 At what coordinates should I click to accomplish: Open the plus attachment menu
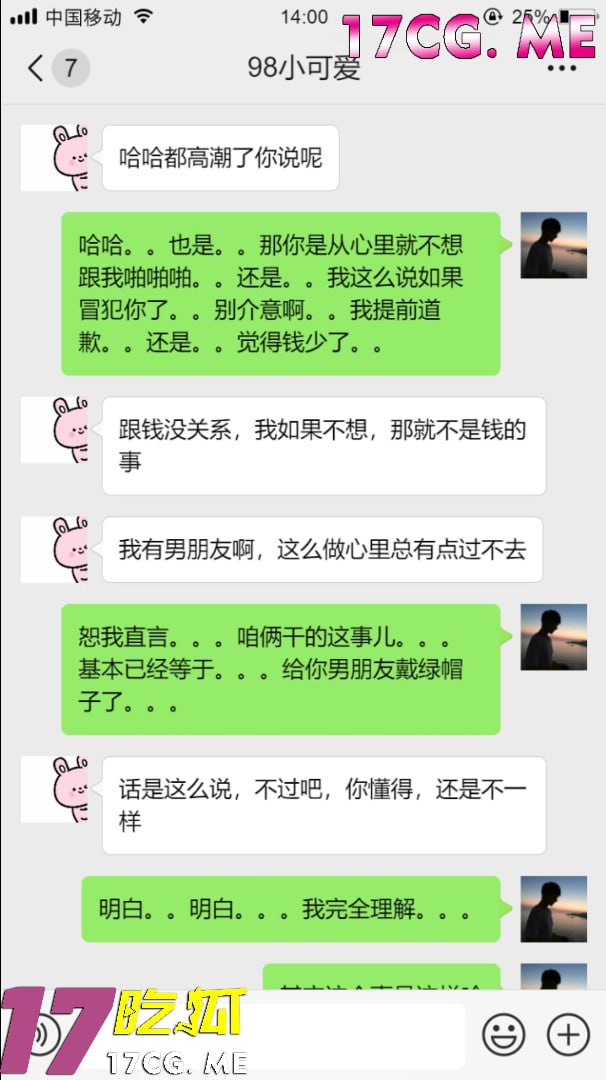point(568,1034)
